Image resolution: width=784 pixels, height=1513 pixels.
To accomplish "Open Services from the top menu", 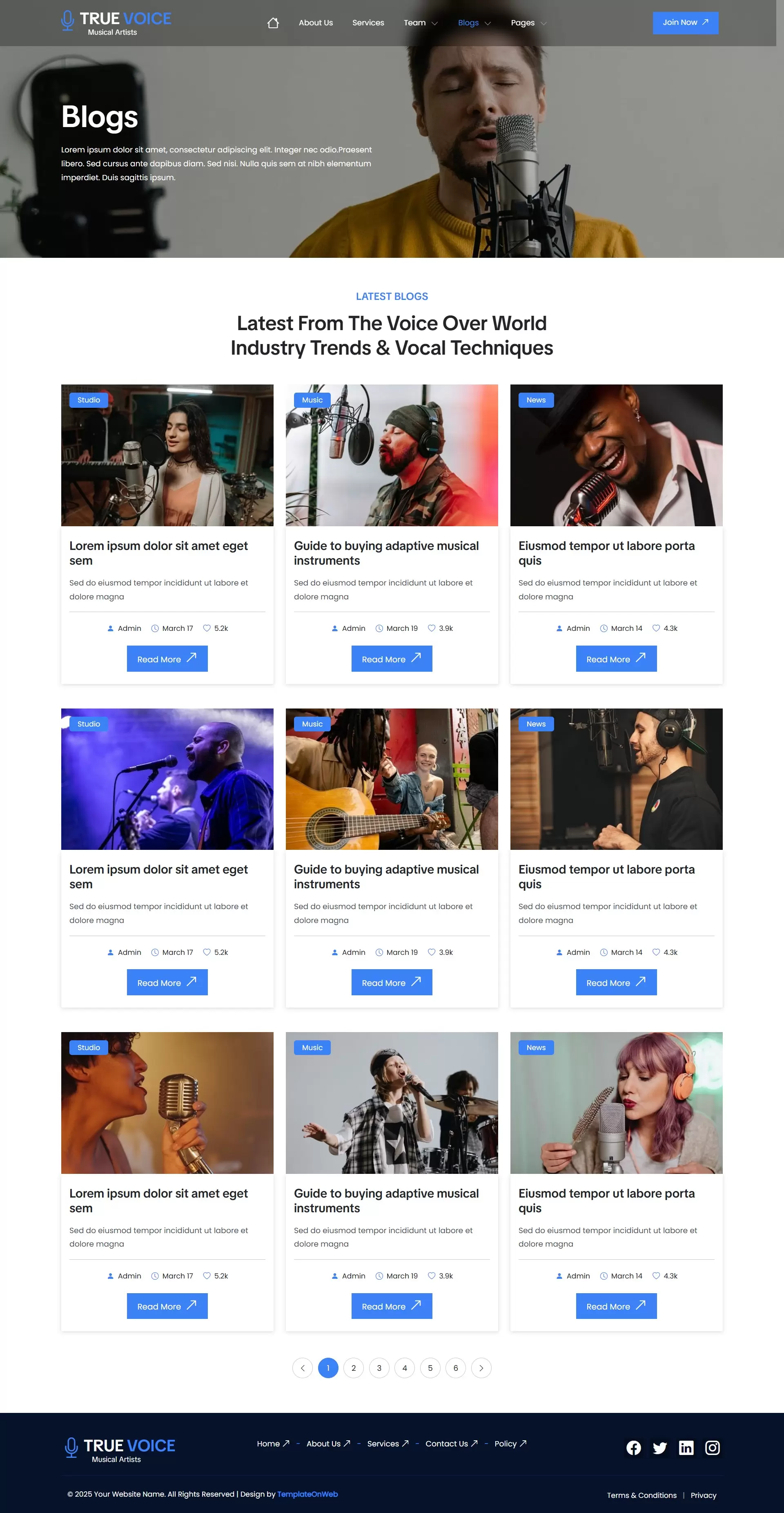I will (x=368, y=23).
